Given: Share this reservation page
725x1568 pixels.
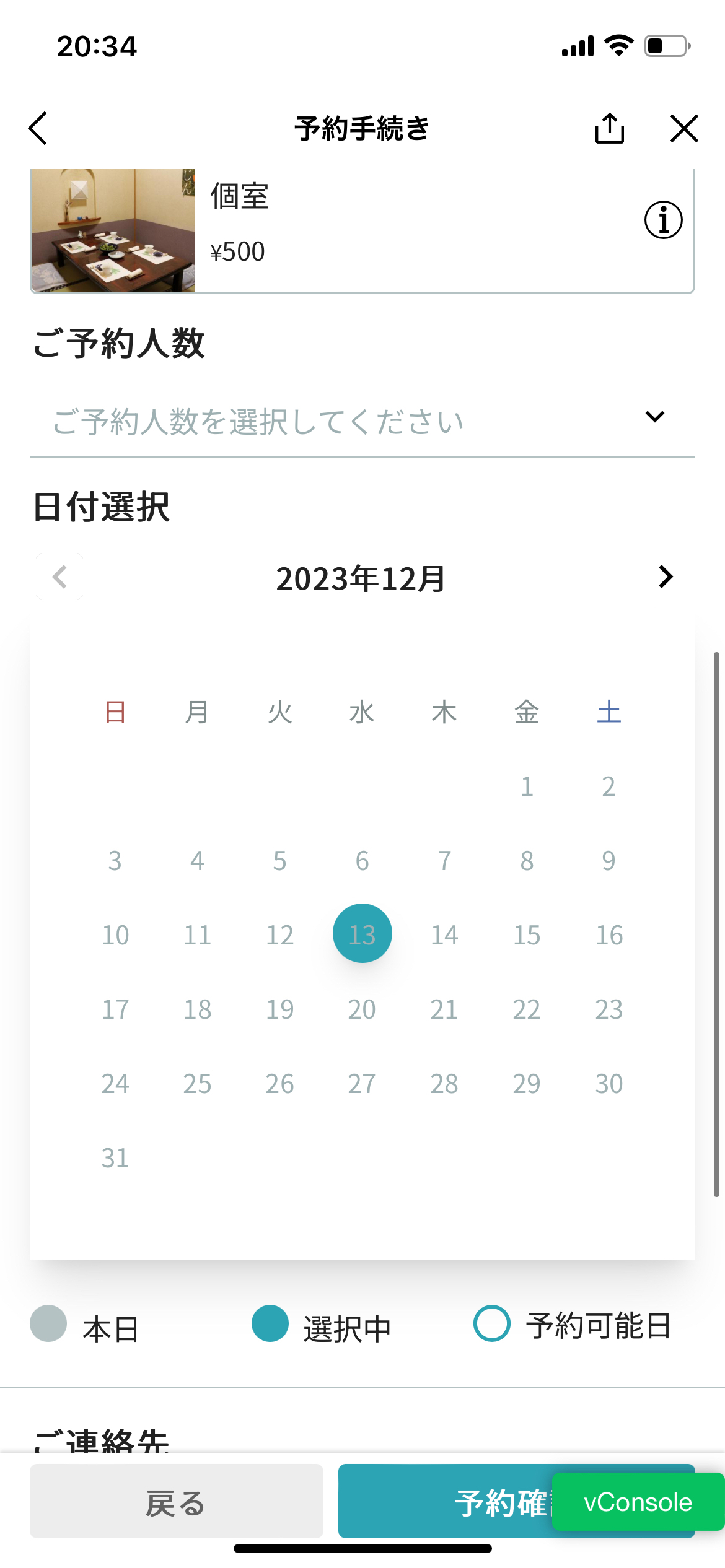Looking at the screenshot, I should (609, 128).
